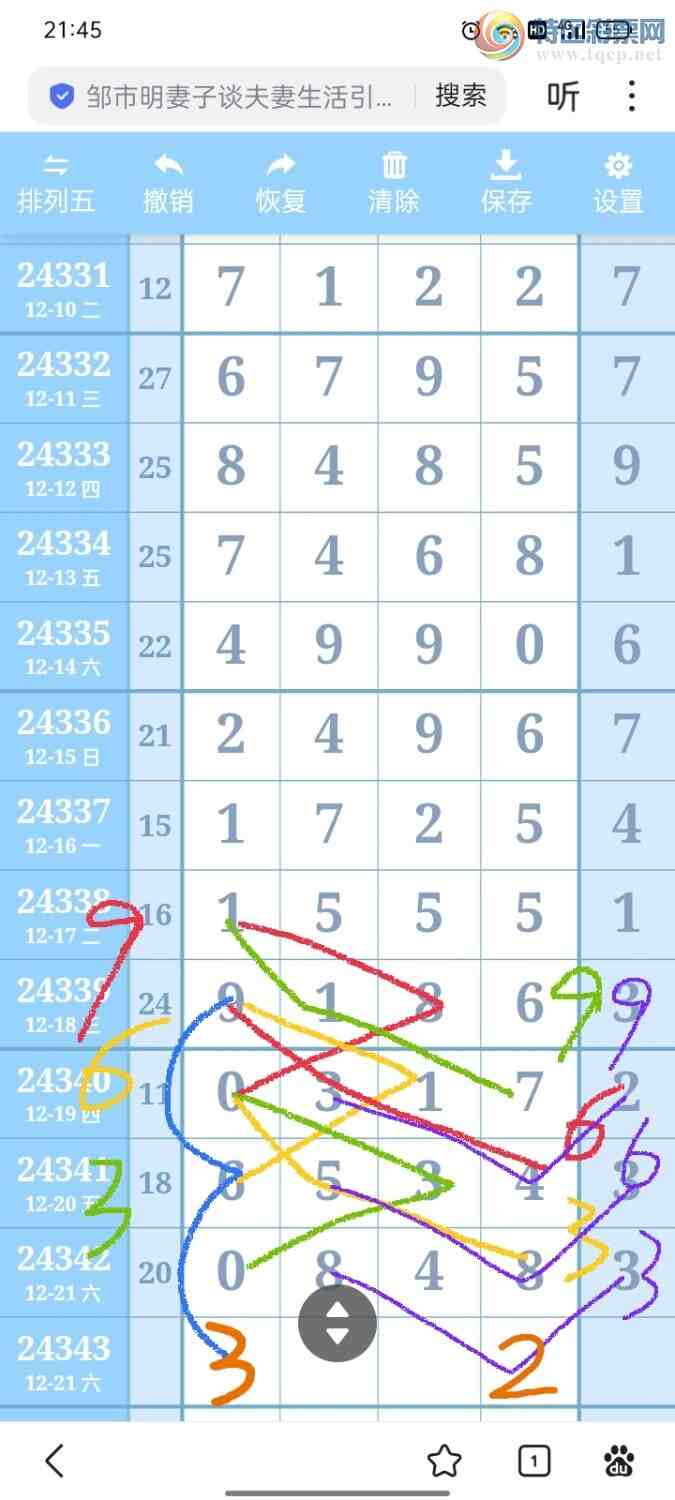Bookmark this page with the star icon
The image size is (675, 1500).
click(444, 1462)
